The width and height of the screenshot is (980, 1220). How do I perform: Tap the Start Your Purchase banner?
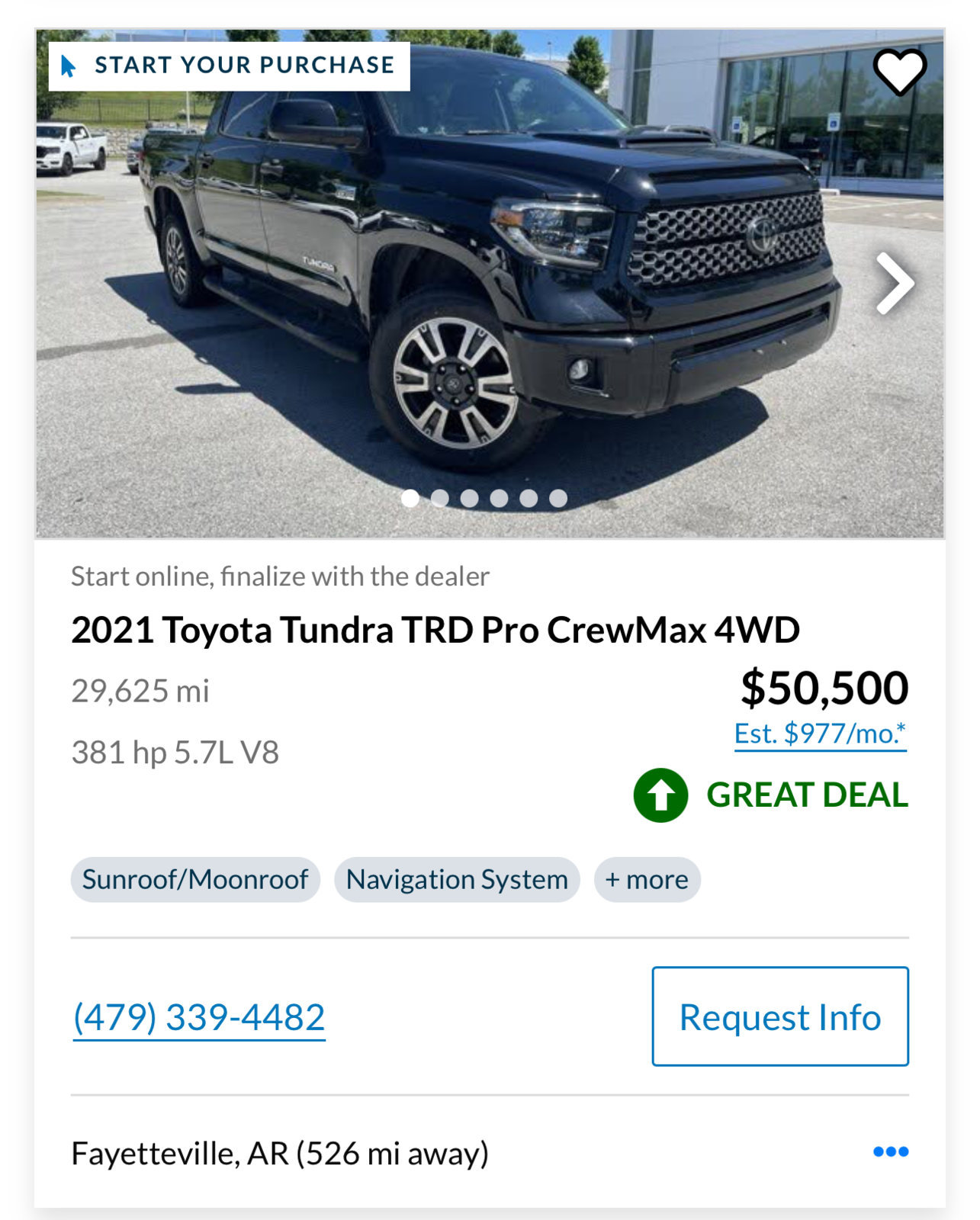pyautogui.click(x=230, y=66)
